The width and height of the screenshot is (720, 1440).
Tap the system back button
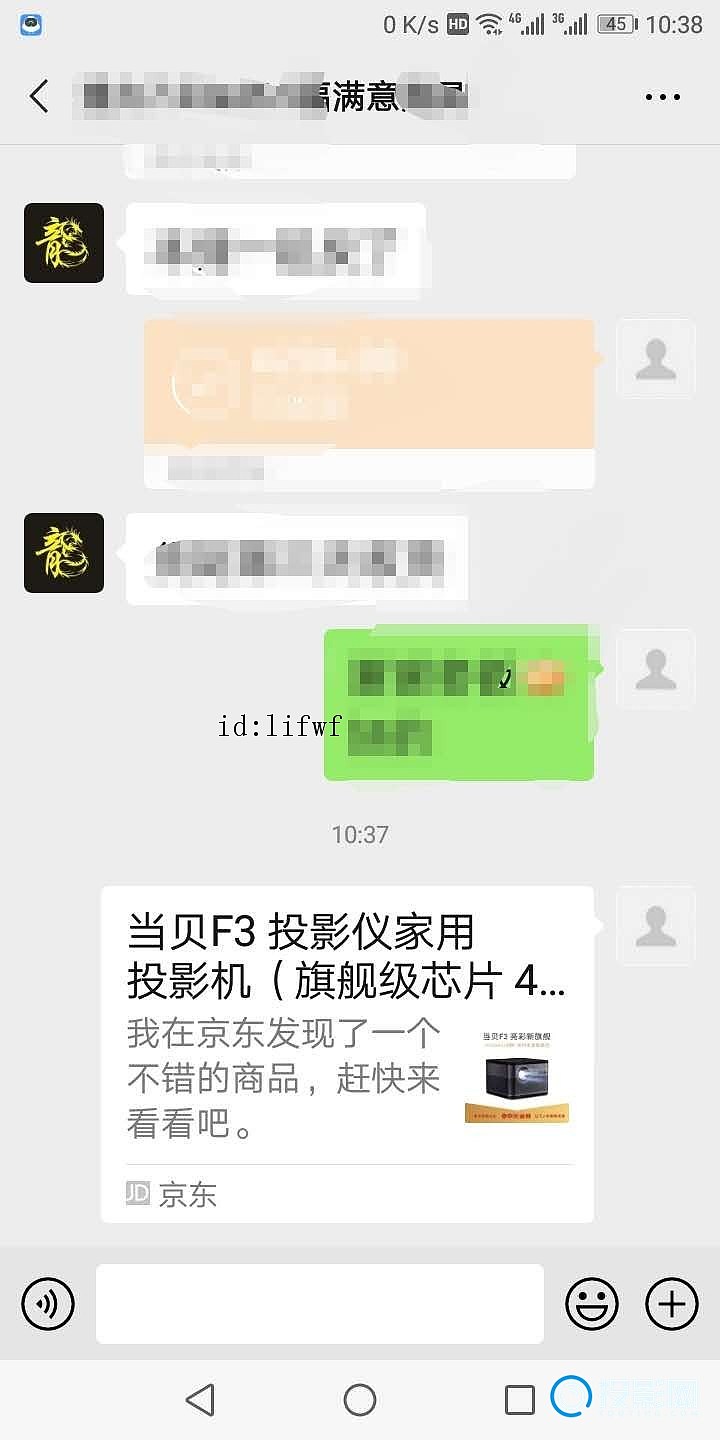tap(200, 1400)
